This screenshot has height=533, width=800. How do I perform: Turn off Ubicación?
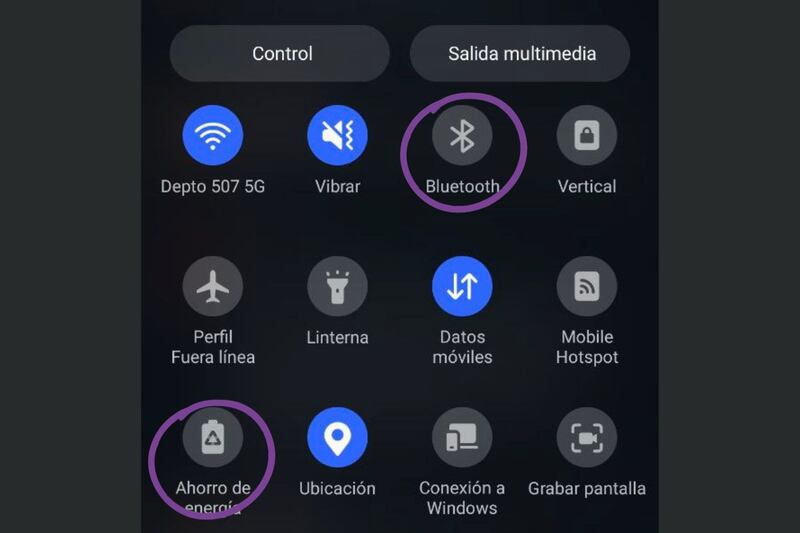[337, 438]
